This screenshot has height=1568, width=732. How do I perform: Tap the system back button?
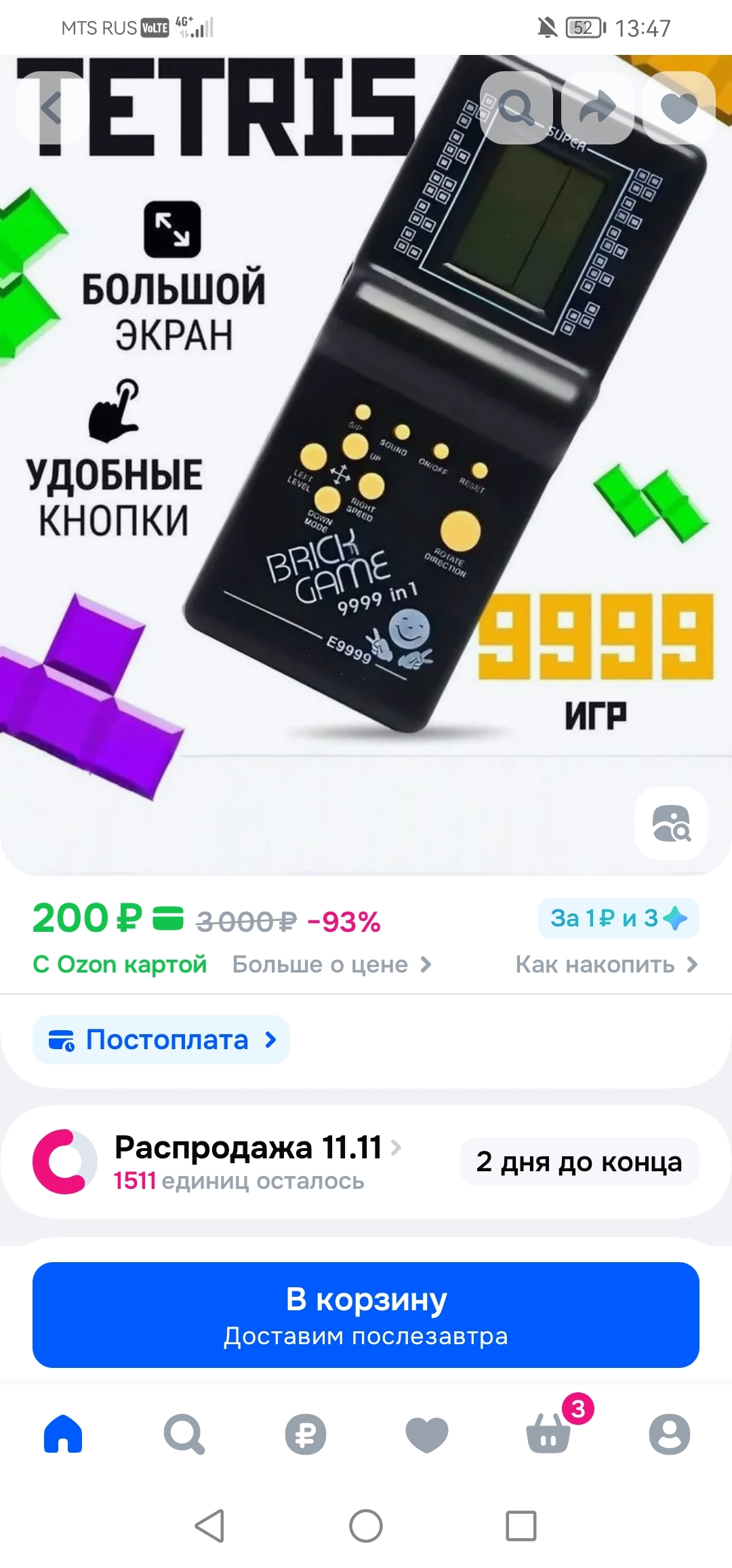[209, 1526]
